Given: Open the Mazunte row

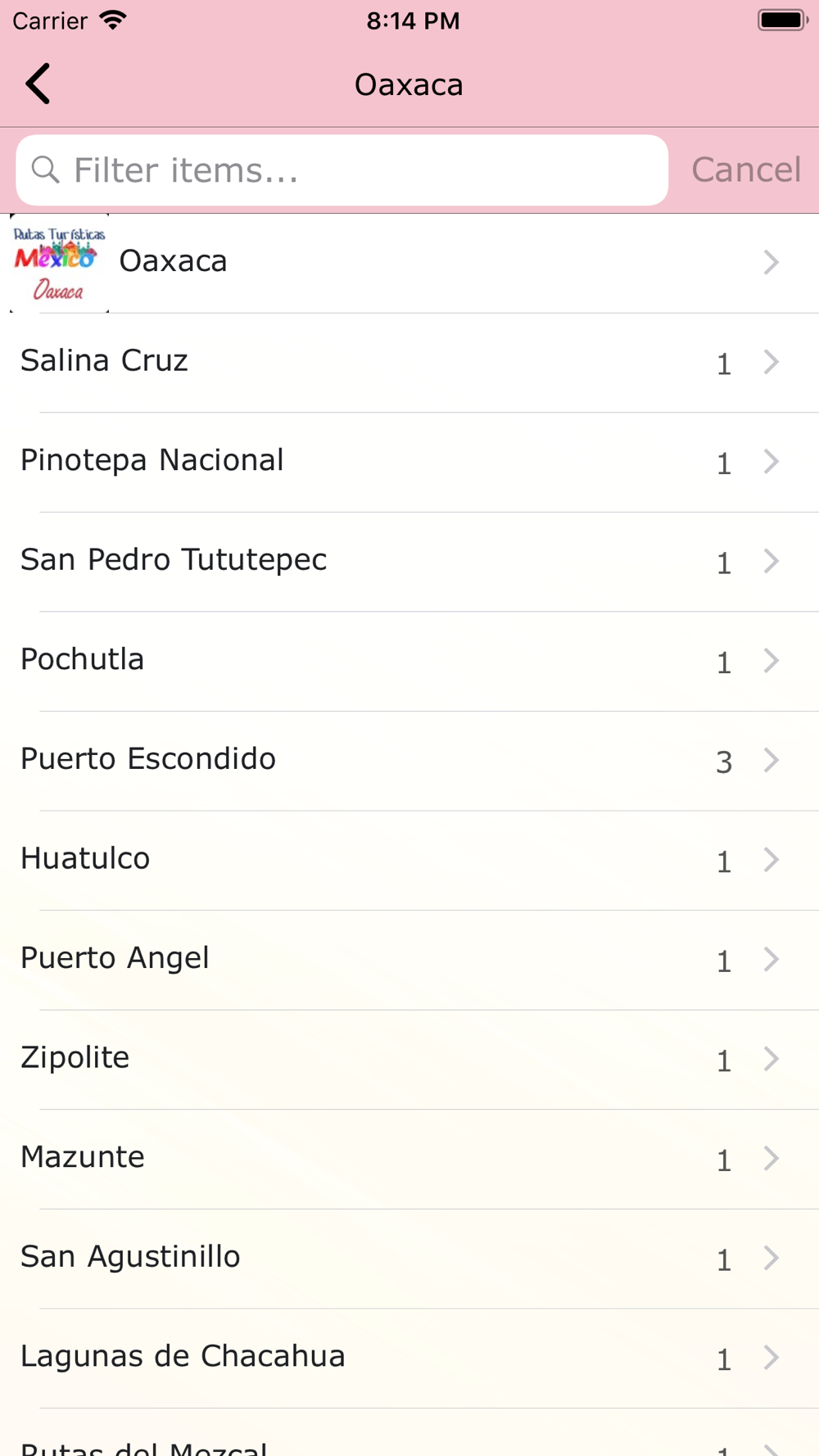Looking at the screenshot, I should click(409, 1158).
